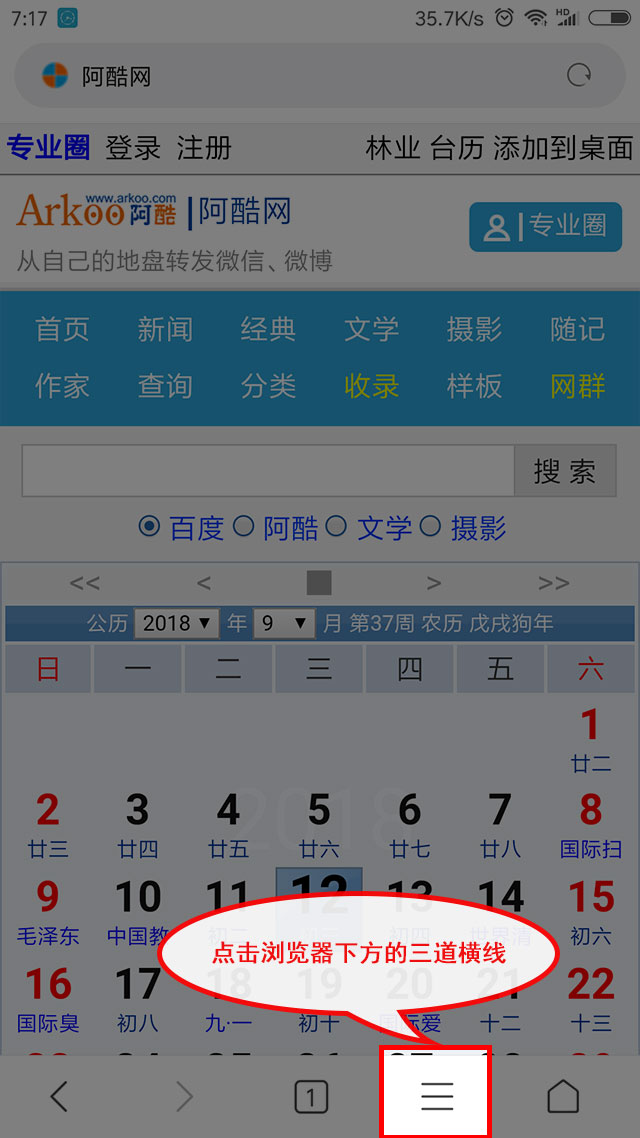The height and width of the screenshot is (1138, 640).
Task: Go back with the browser back arrow
Action: coord(60,1097)
